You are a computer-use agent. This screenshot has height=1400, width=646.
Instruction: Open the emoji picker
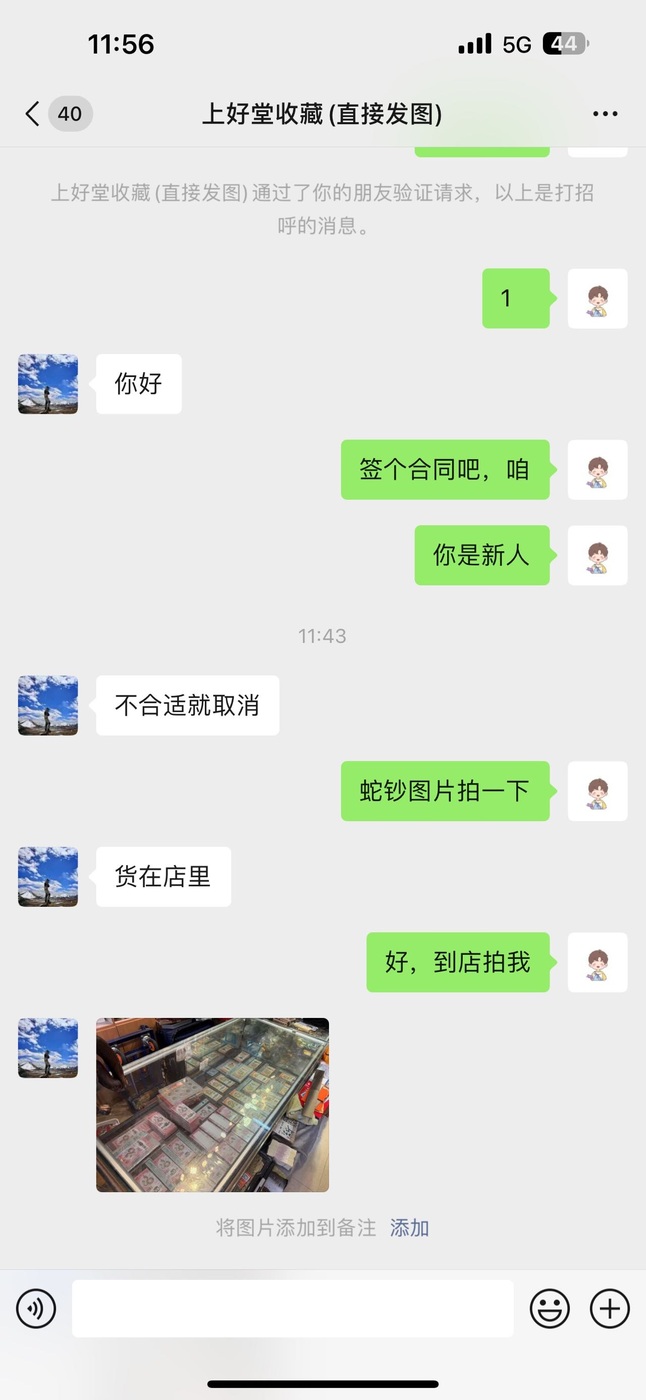click(549, 1308)
